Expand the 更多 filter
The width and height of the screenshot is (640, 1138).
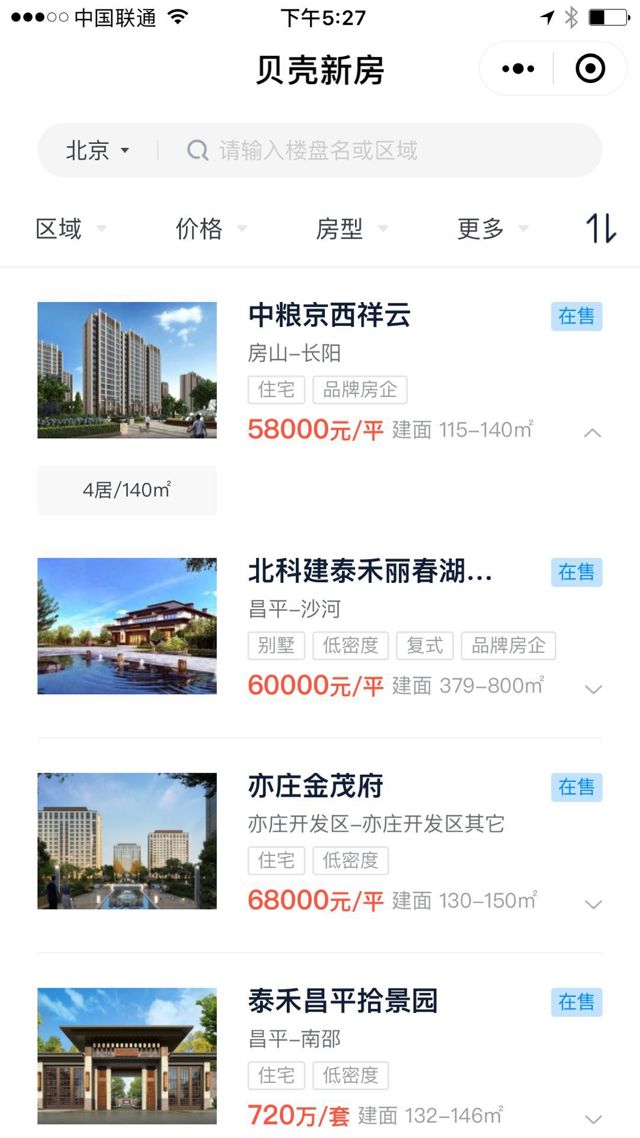(x=492, y=229)
